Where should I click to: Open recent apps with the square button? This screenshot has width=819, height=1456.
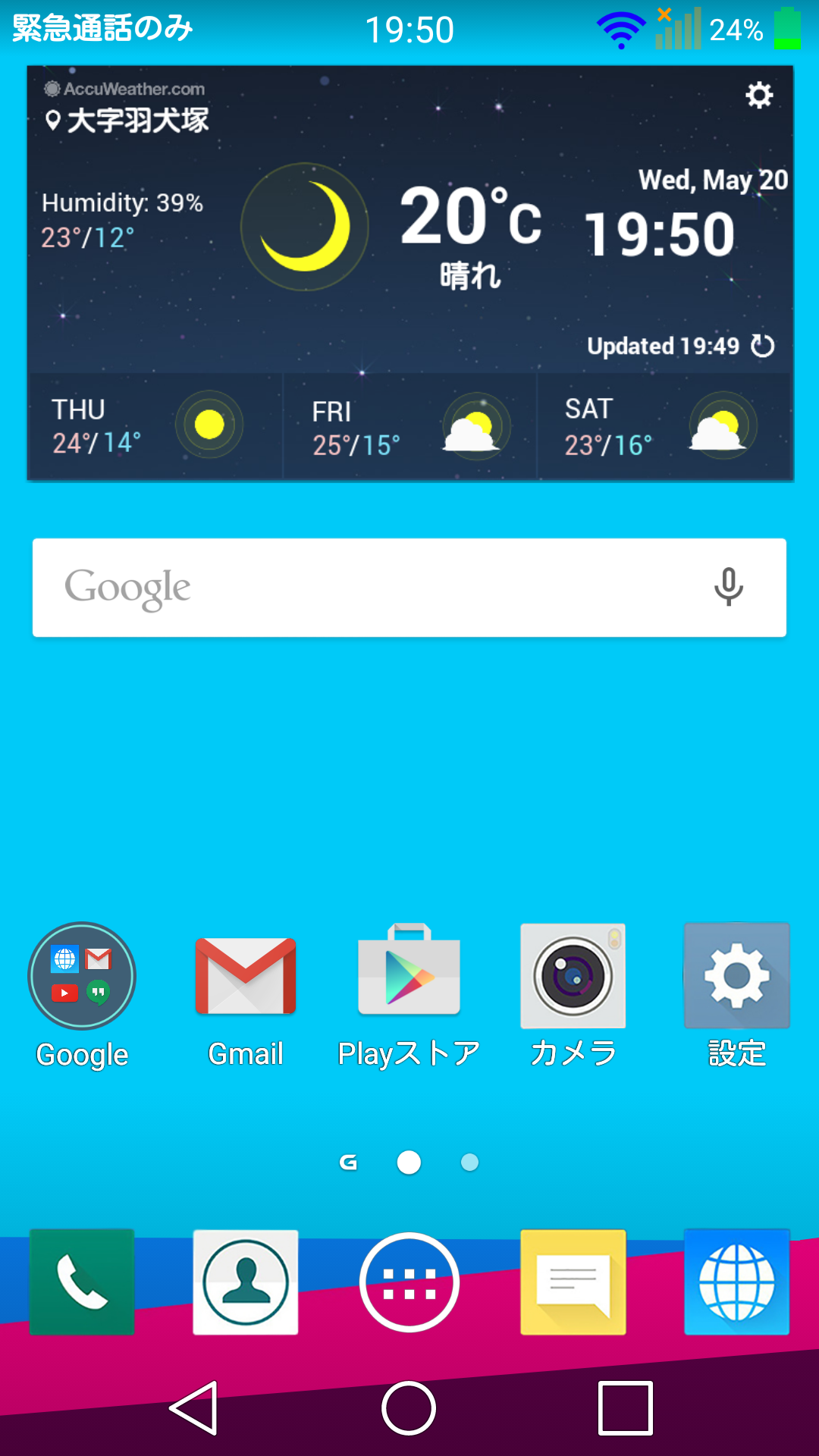point(625,1408)
